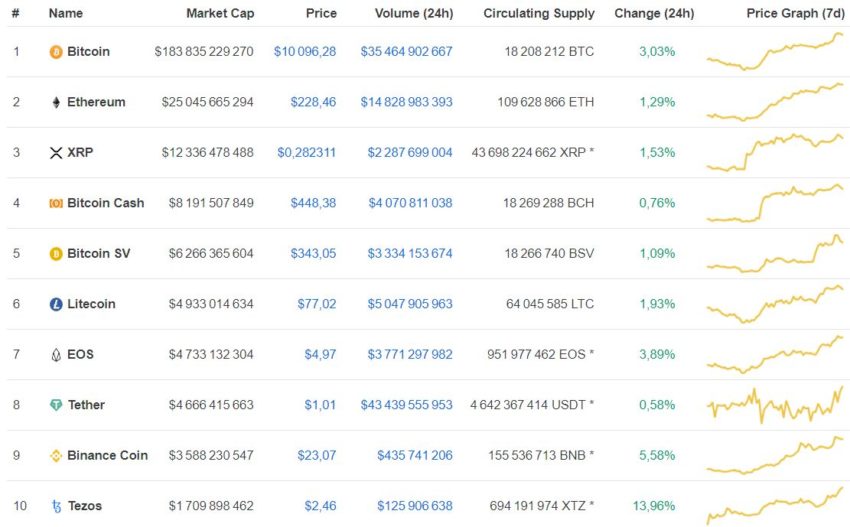Open the Ethereum coin page
The image size is (850, 527).
(x=96, y=102)
